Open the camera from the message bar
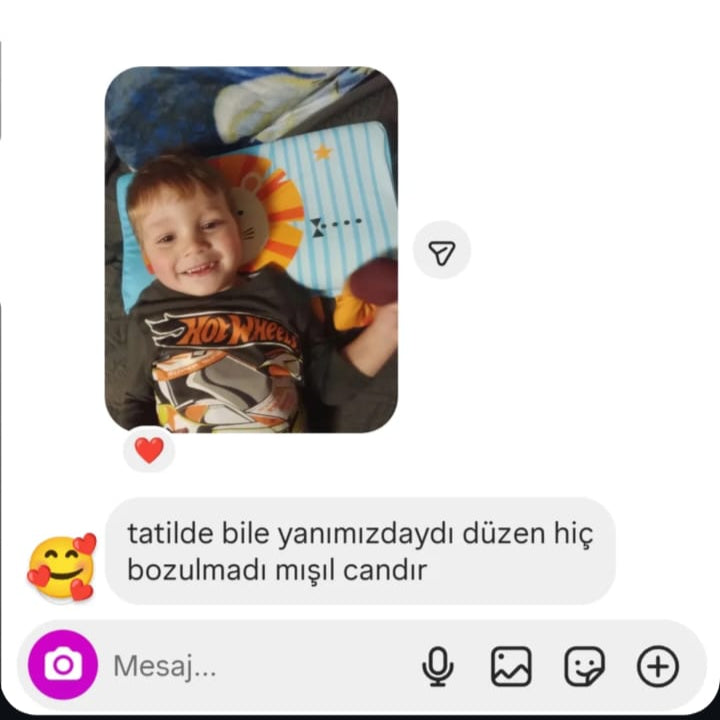Image resolution: width=720 pixels, height=720 pixels. click(x=63, y=665)
